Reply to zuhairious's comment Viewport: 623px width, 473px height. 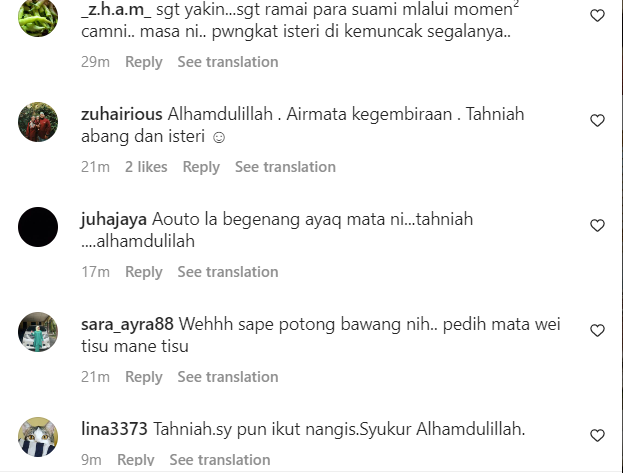(201, 167)
